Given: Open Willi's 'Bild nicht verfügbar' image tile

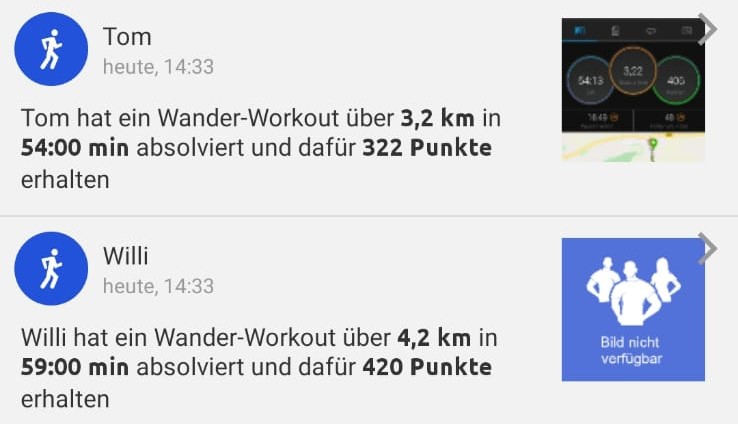Looking at the screenshot, I should (632, 309).
